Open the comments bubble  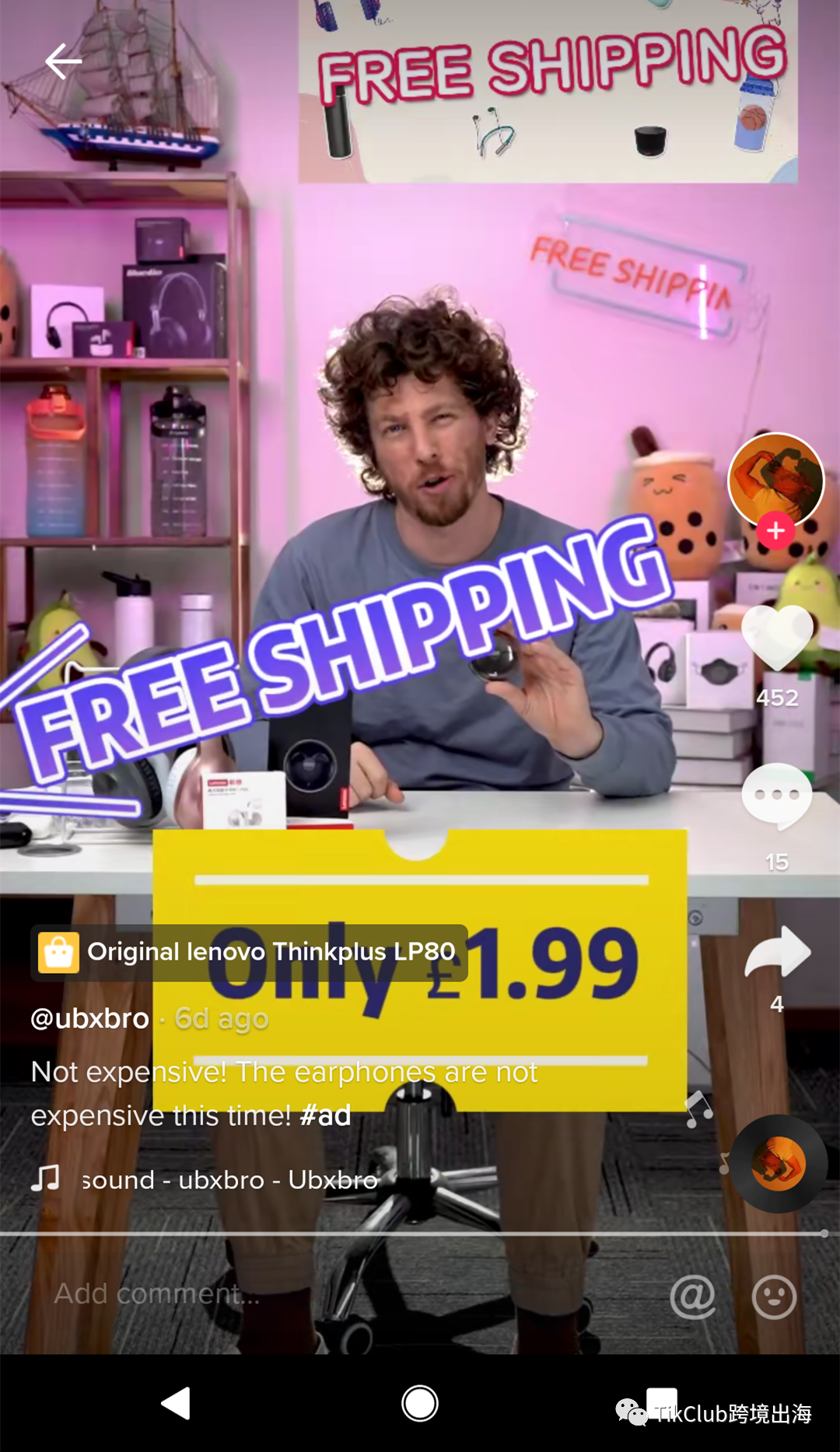click(776, 796)
